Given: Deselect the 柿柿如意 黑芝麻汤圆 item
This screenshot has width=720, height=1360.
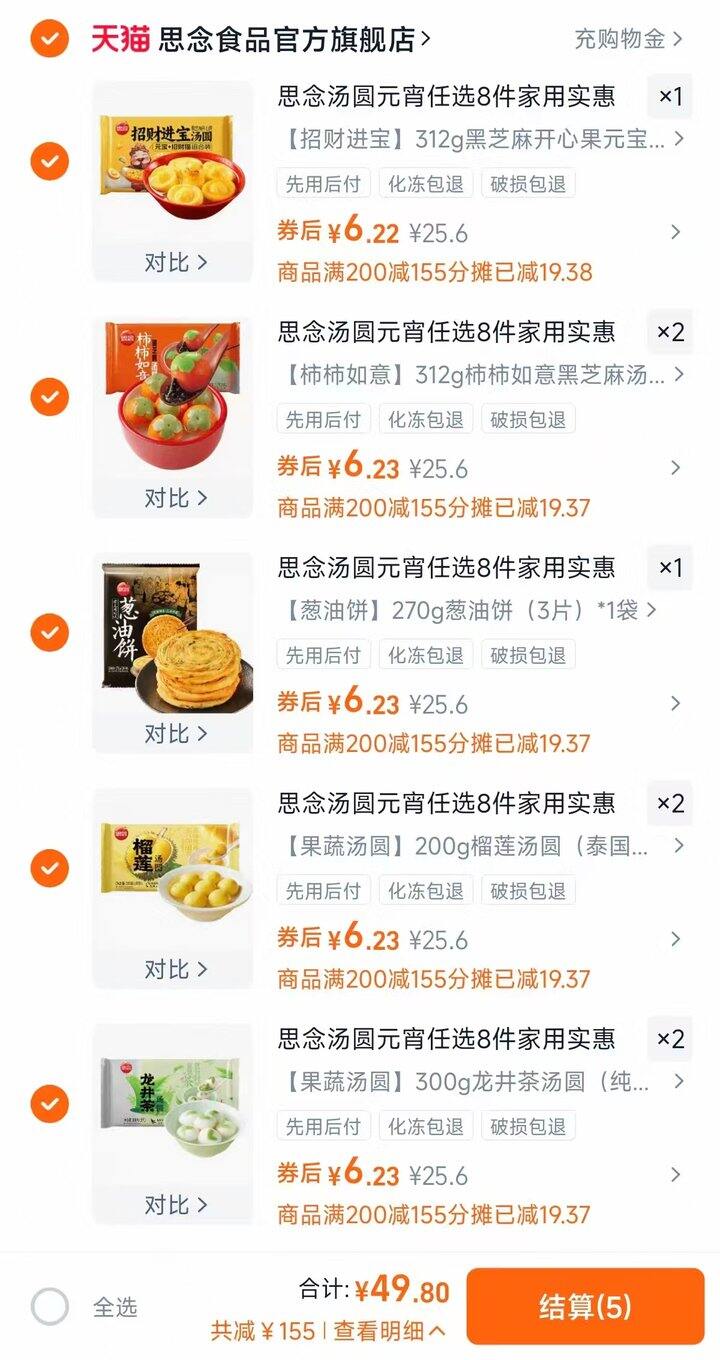Looking at the screenshot, I should click(49, 397).
